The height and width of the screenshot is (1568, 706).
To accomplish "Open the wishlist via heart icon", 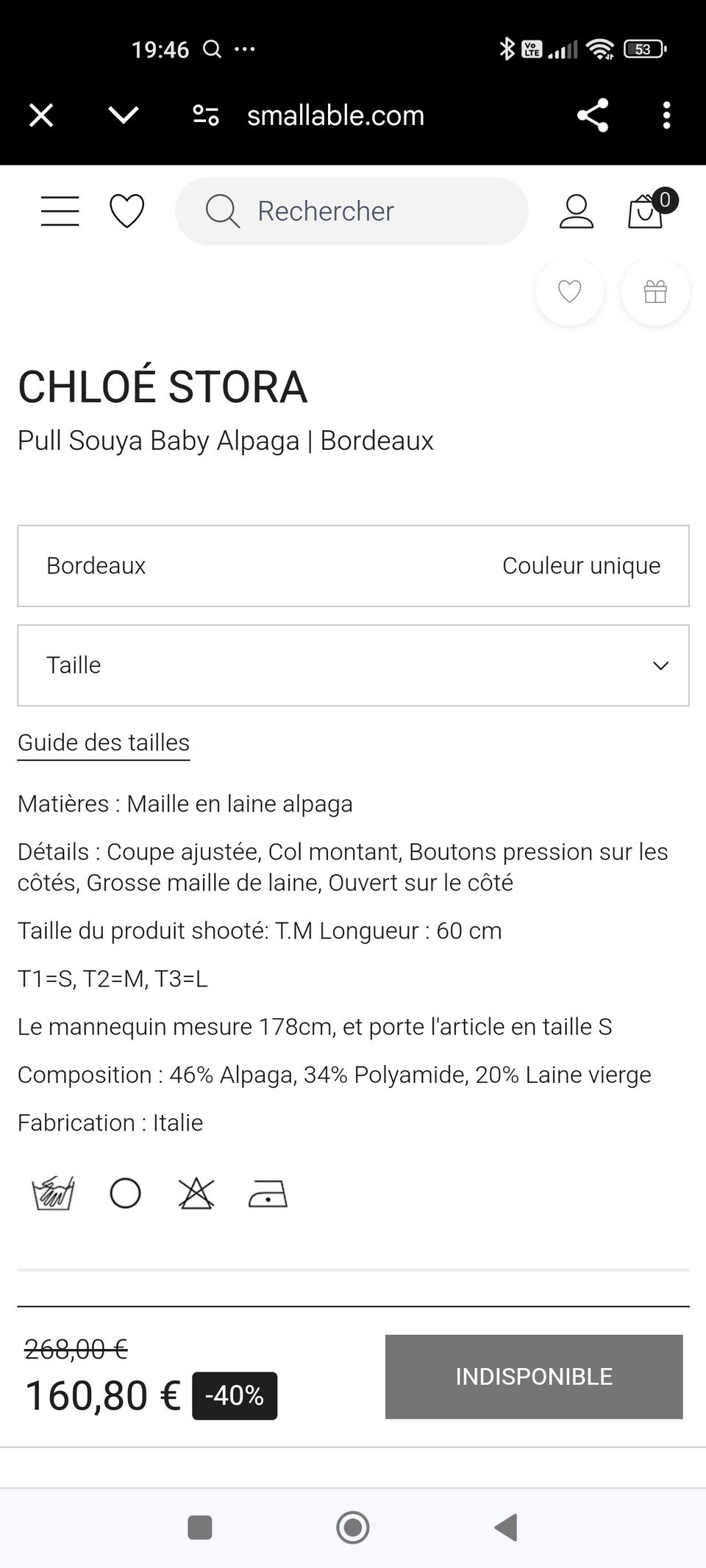I will pos(126,211).
